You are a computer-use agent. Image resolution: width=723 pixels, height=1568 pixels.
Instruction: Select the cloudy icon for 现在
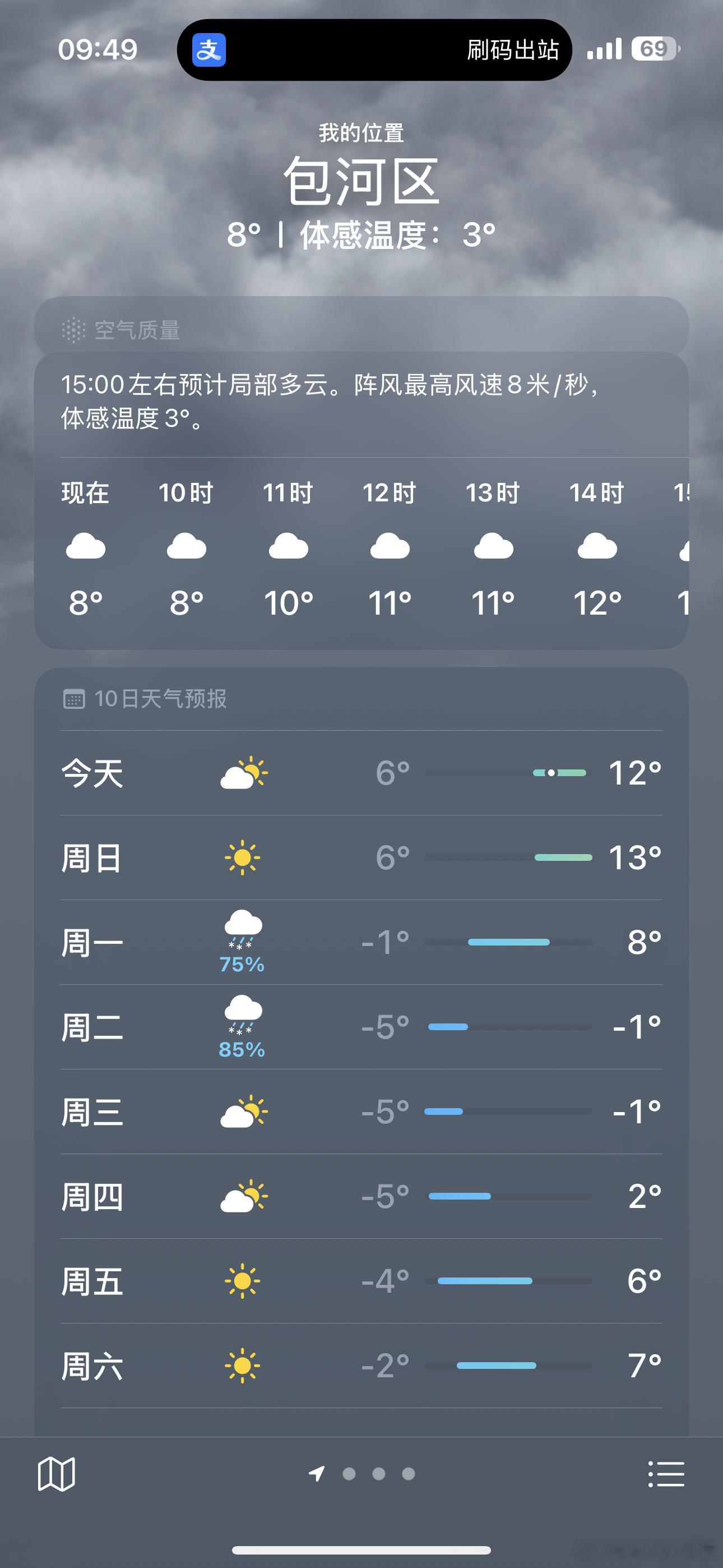click(x=85, y=547)
